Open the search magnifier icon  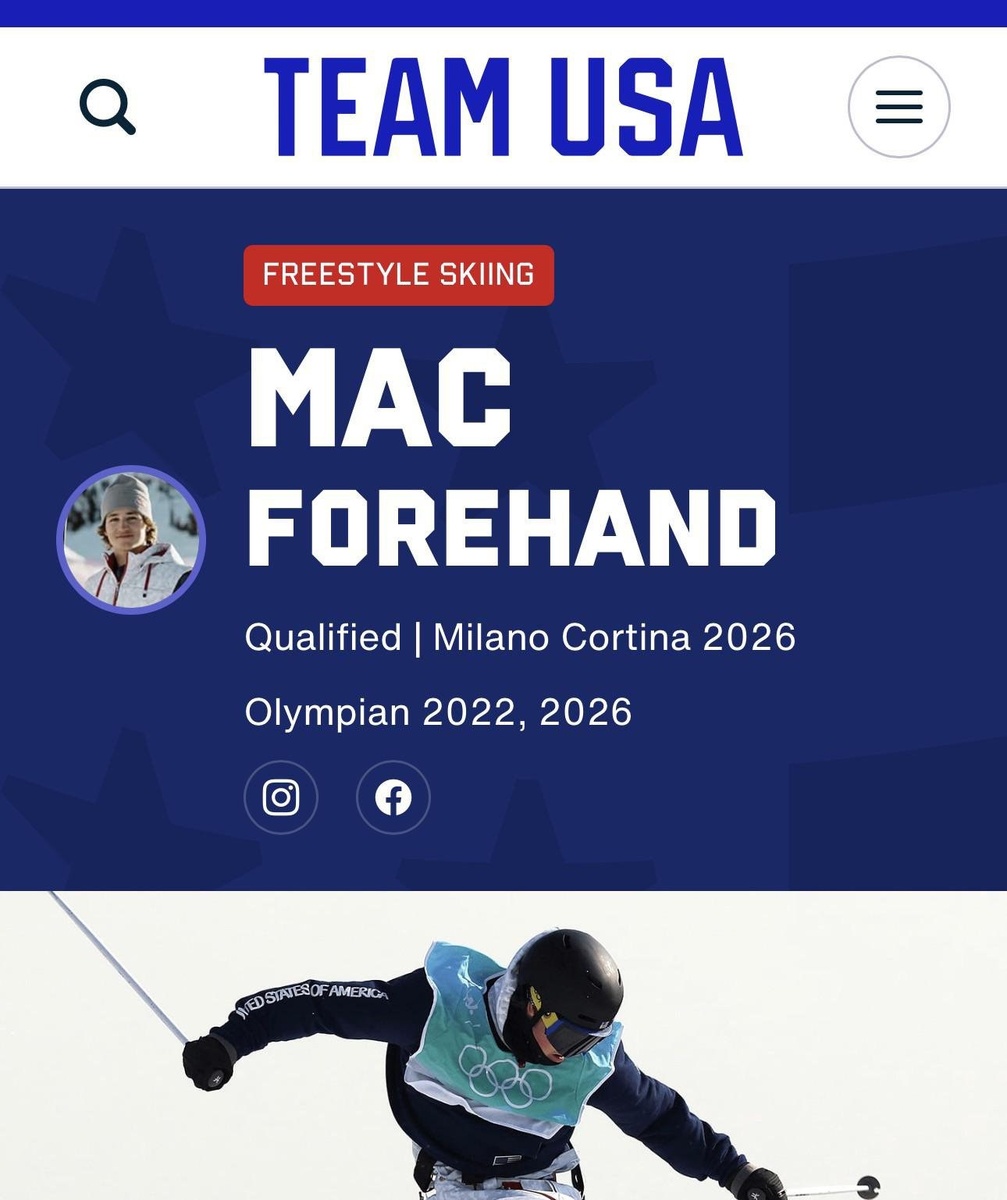point(107,107)
